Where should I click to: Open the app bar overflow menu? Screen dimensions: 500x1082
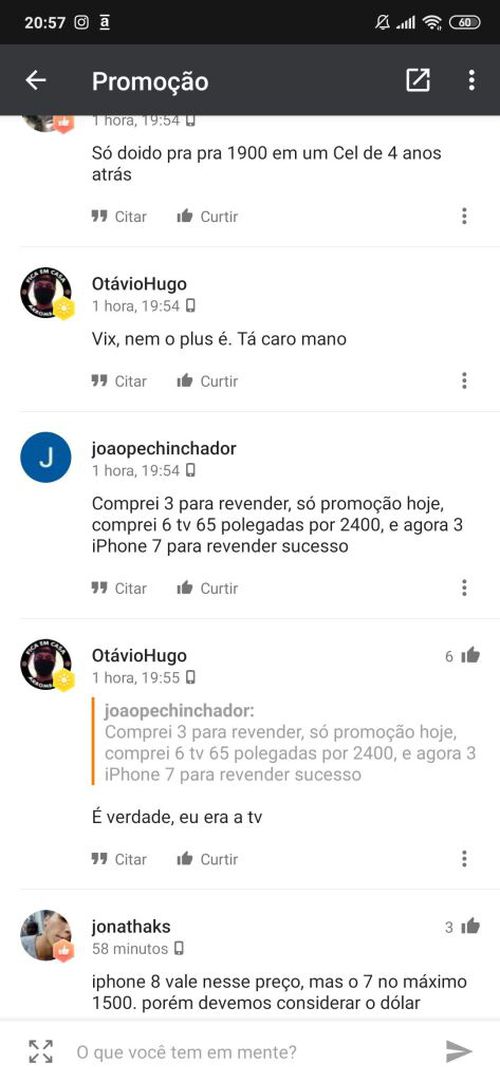(x=472, y=80)
